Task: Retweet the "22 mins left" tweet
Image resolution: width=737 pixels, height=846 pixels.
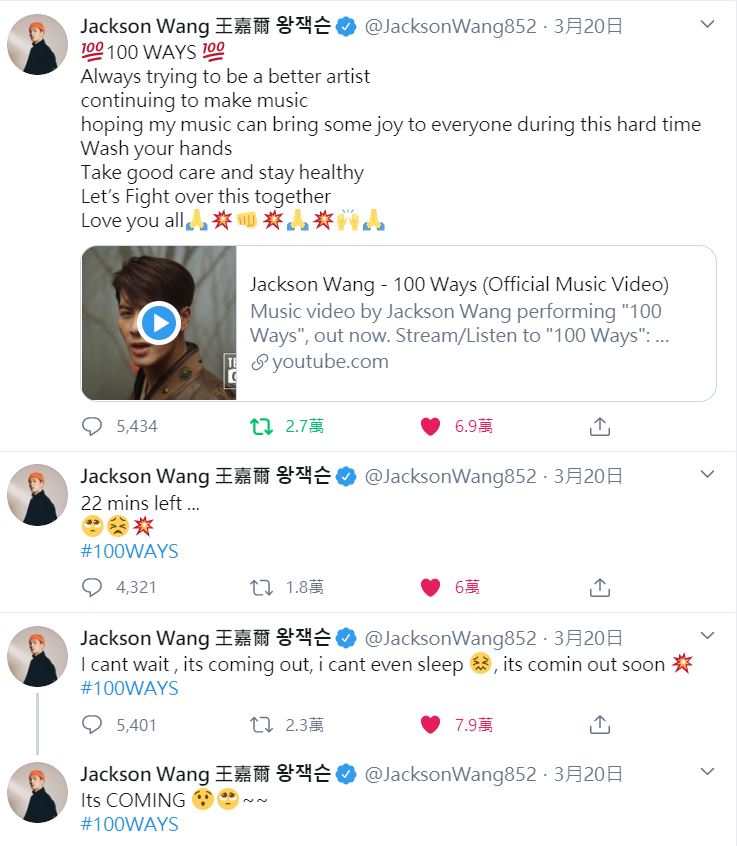Action: (261, 587)
